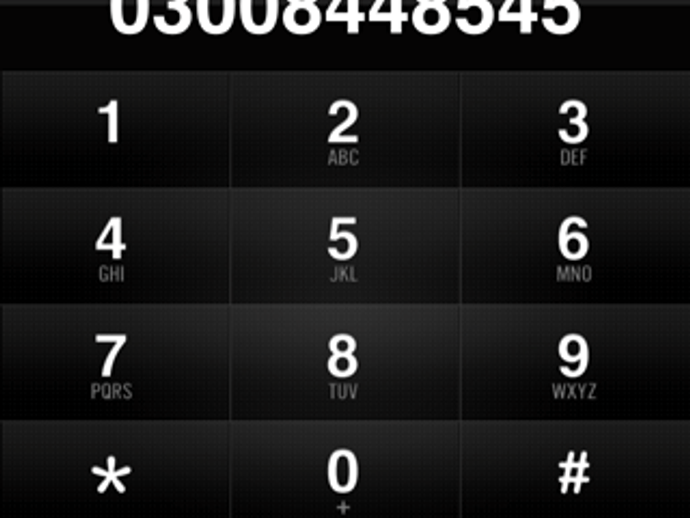Tap the 7 (PQRS) key
The height and width of the screenshot is (518, 690).
point(112,363)
